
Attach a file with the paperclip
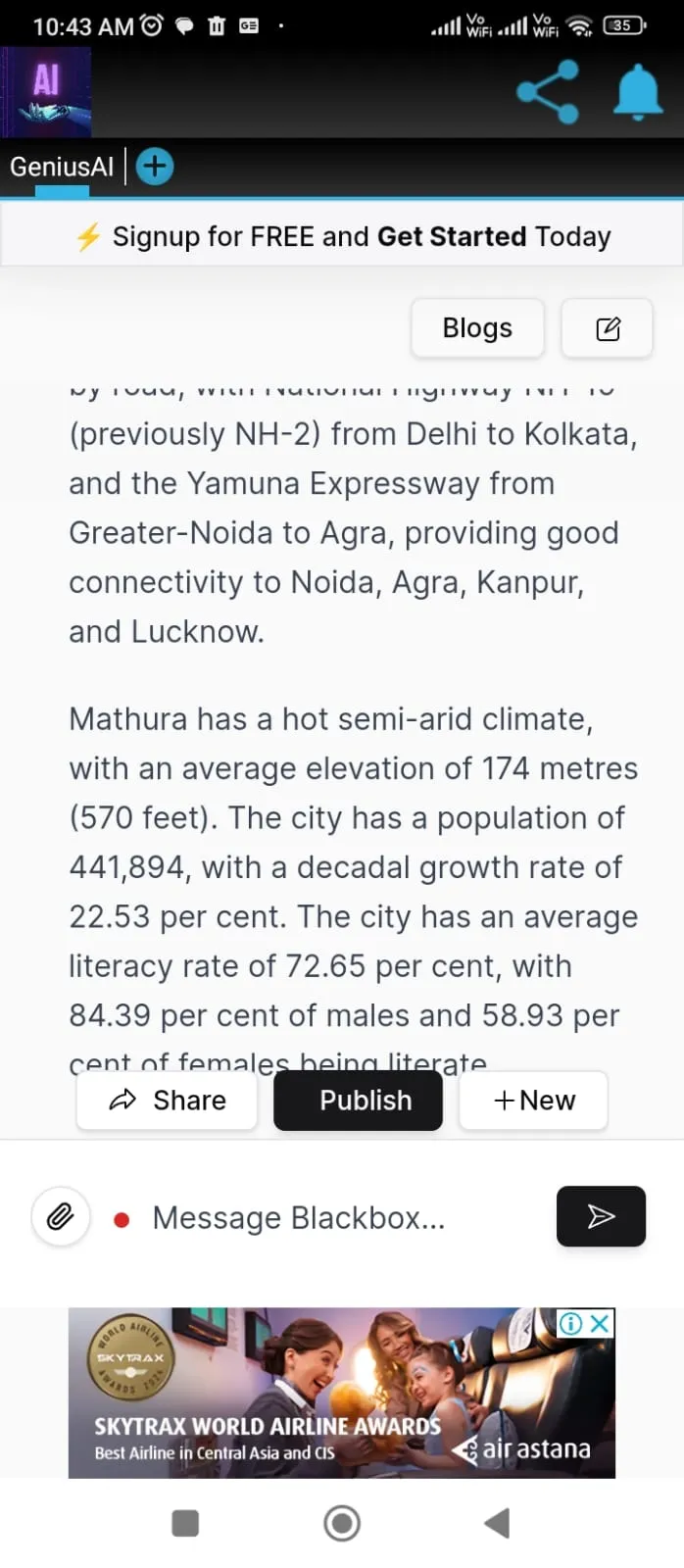point(61,1217)
